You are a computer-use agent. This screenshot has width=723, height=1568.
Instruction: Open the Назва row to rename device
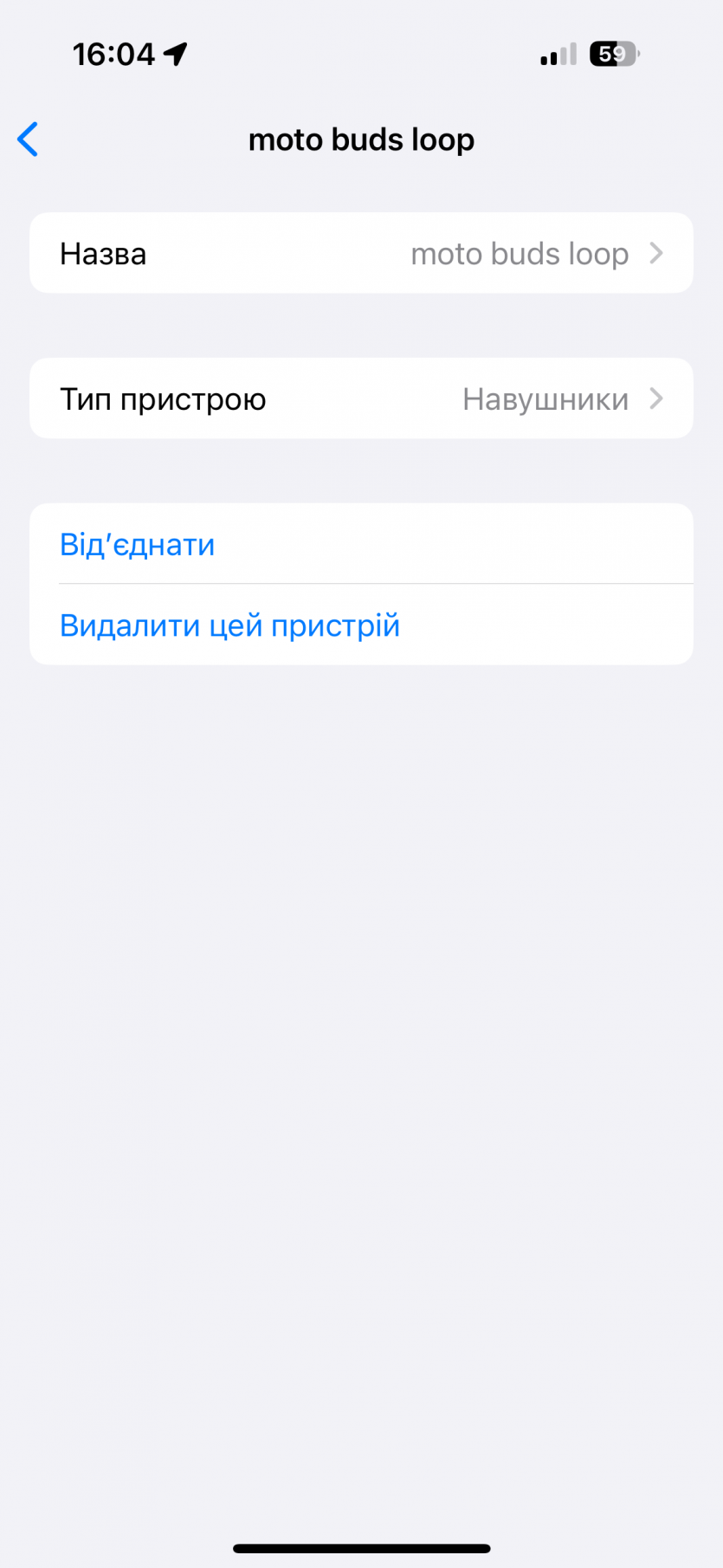(x=361, y=253)
